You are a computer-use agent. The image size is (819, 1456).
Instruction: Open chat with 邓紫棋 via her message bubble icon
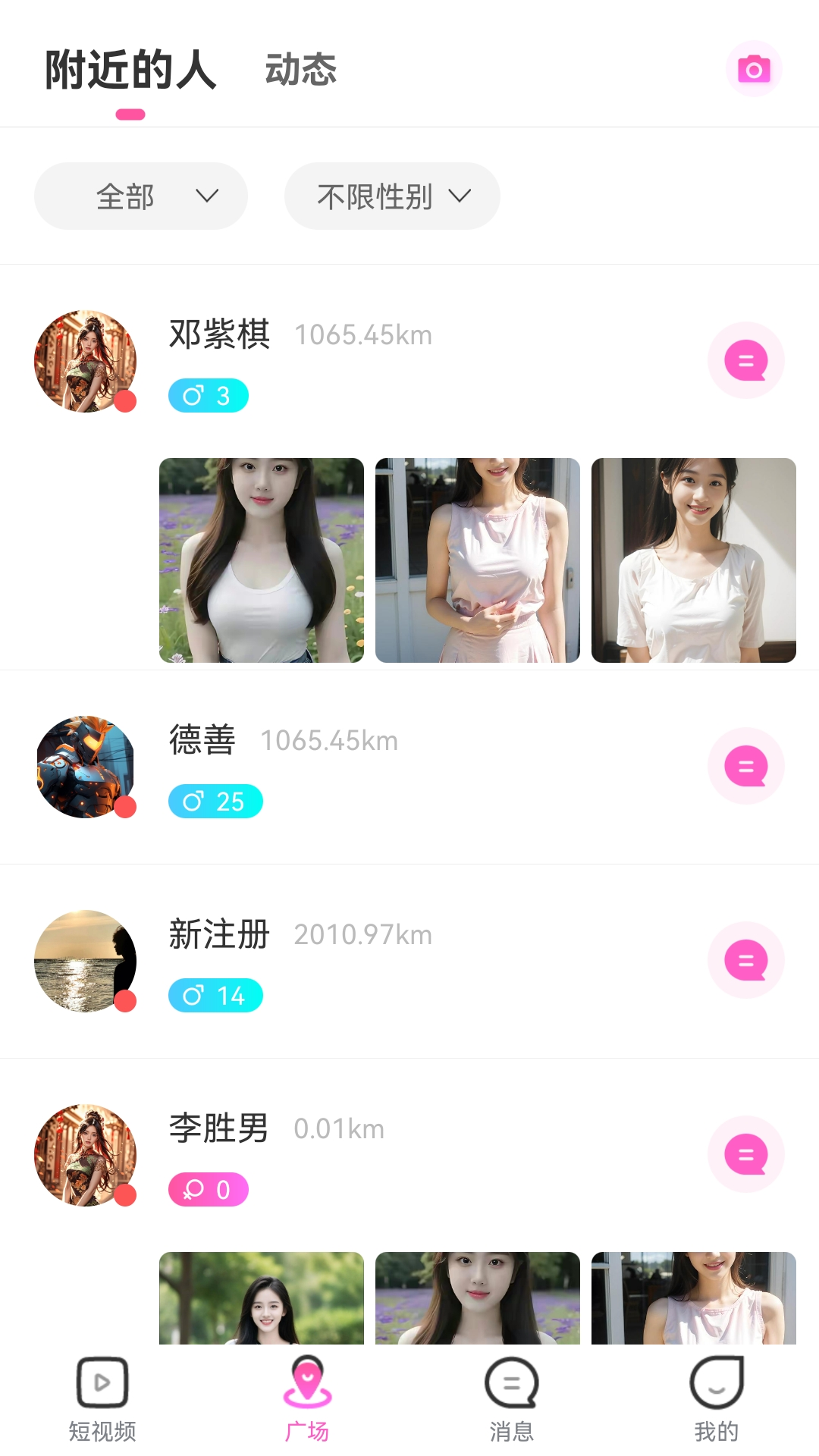[746, 359]
